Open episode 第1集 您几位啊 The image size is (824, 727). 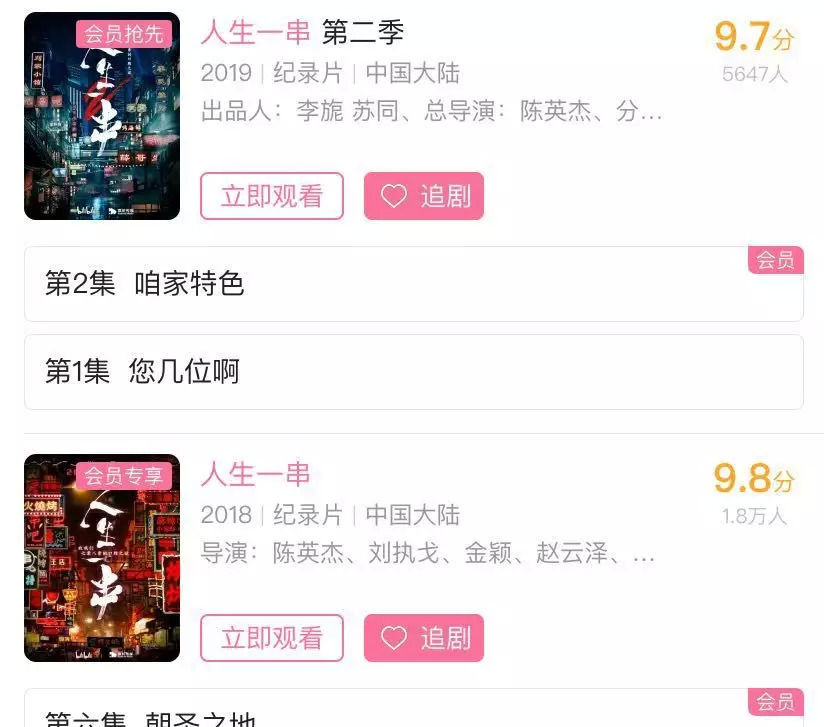click(413, 372)
